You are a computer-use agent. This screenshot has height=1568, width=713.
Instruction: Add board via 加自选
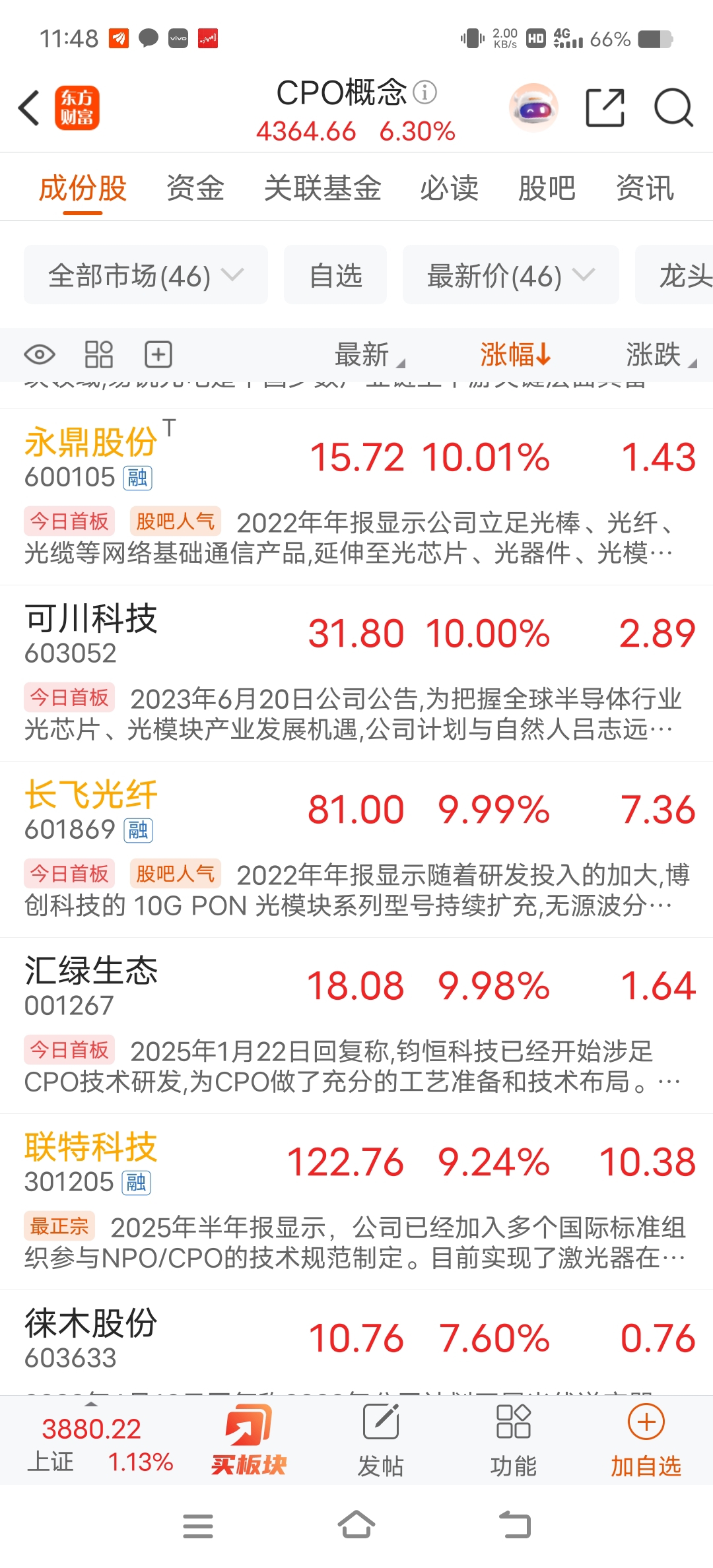coord(646,1439)
